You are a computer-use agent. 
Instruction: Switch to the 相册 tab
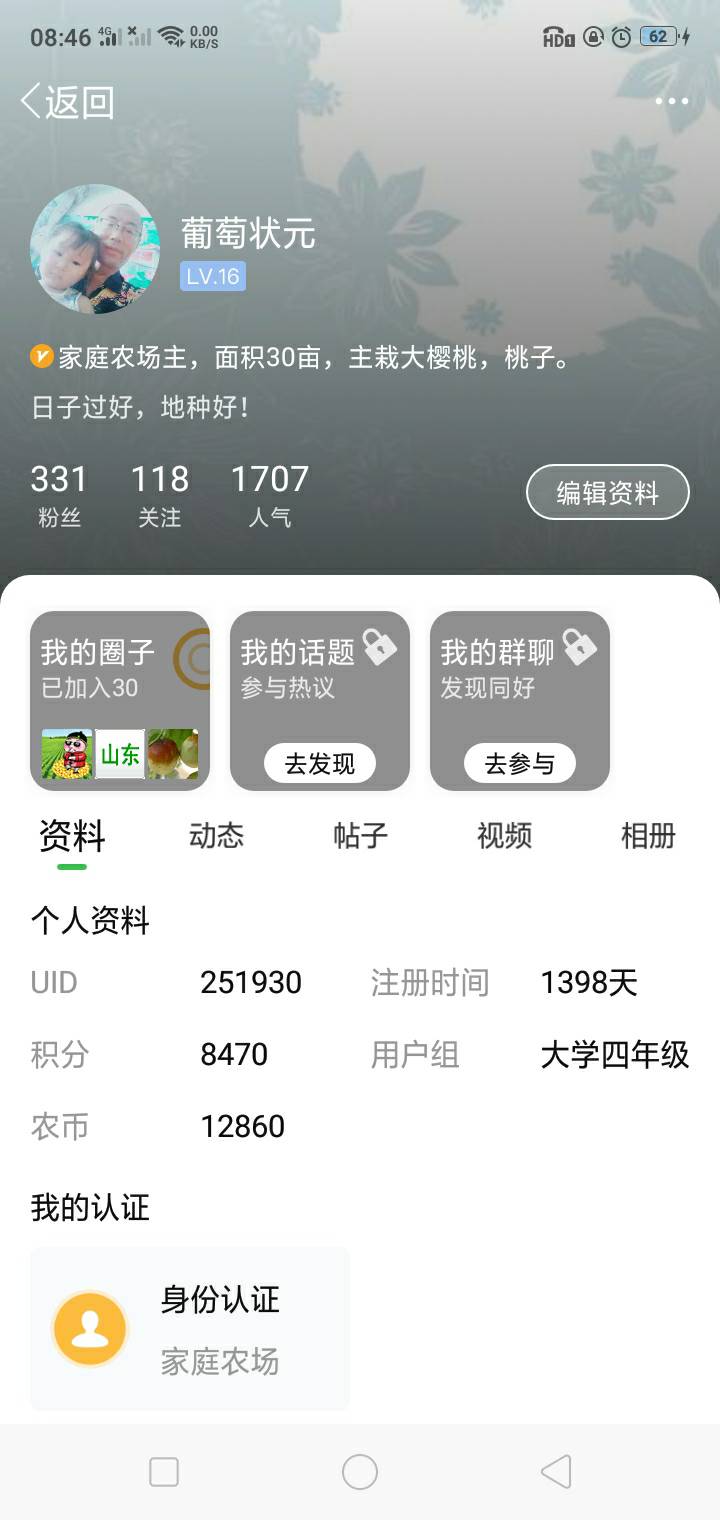648,836
